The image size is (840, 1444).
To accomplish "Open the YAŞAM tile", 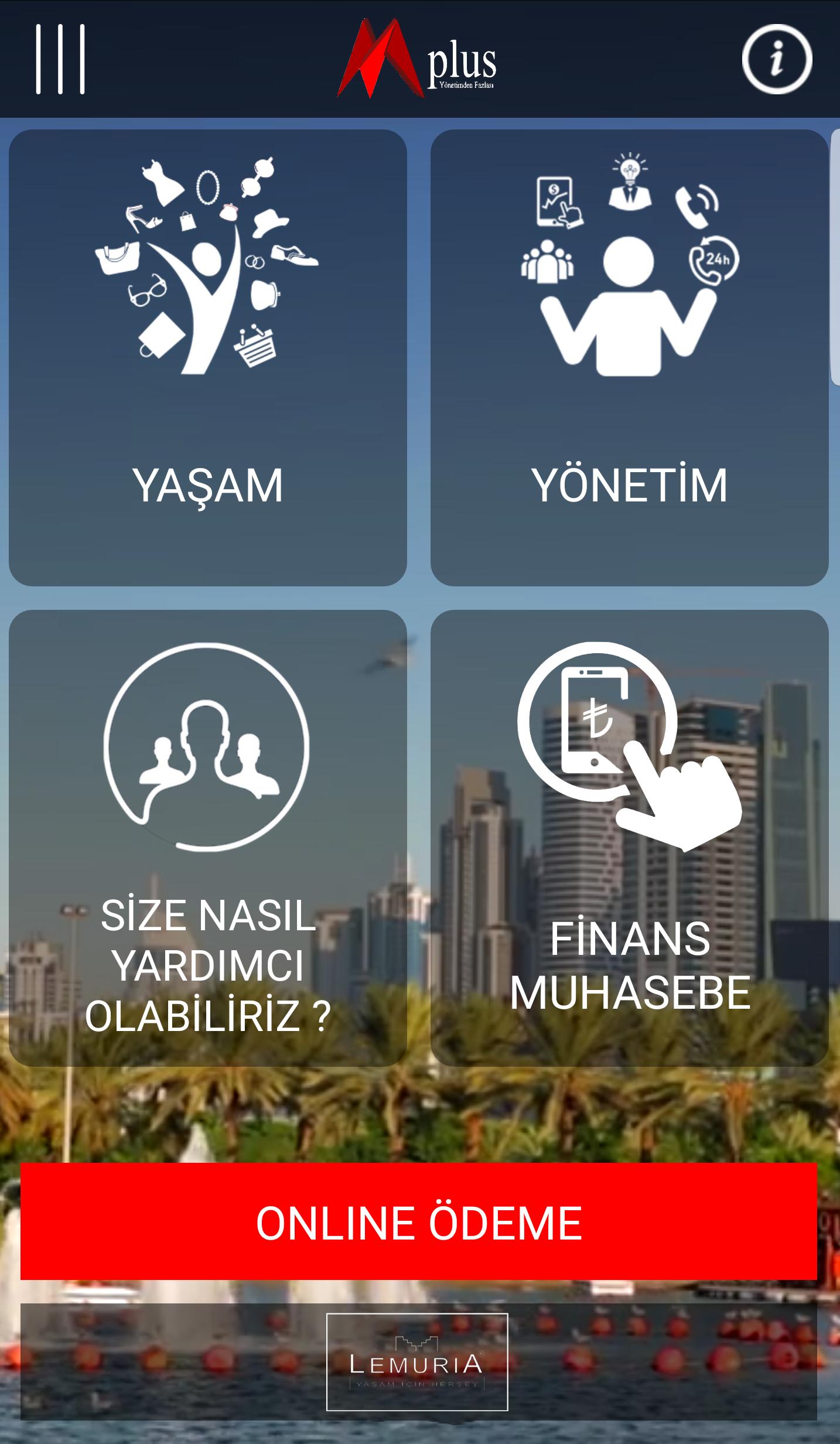I will coord(208,357).
